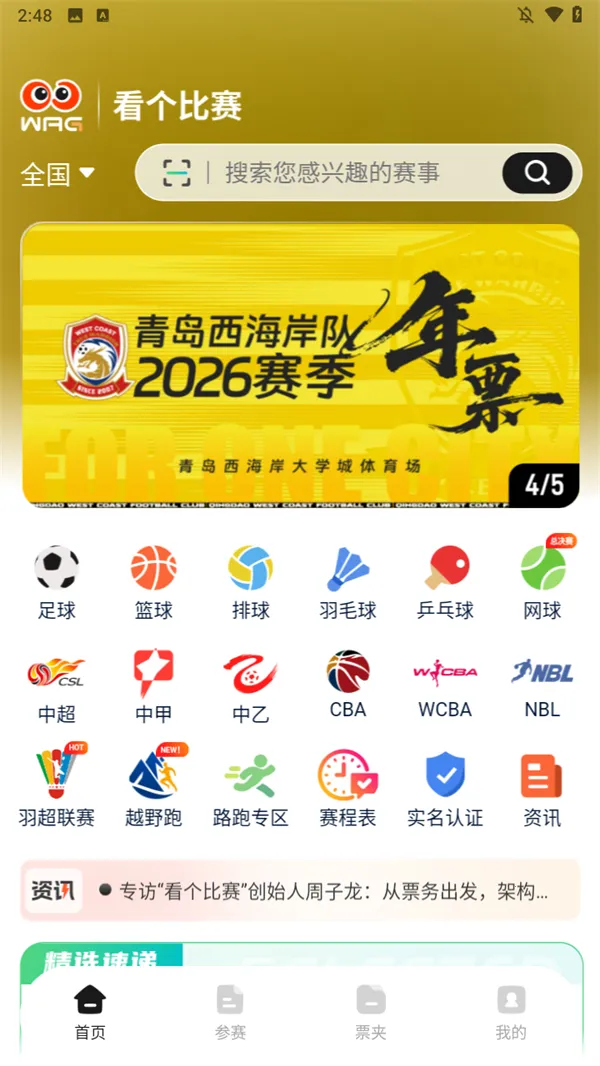
Task: Tap the scan icon in search bar
Action: [177, 173]
